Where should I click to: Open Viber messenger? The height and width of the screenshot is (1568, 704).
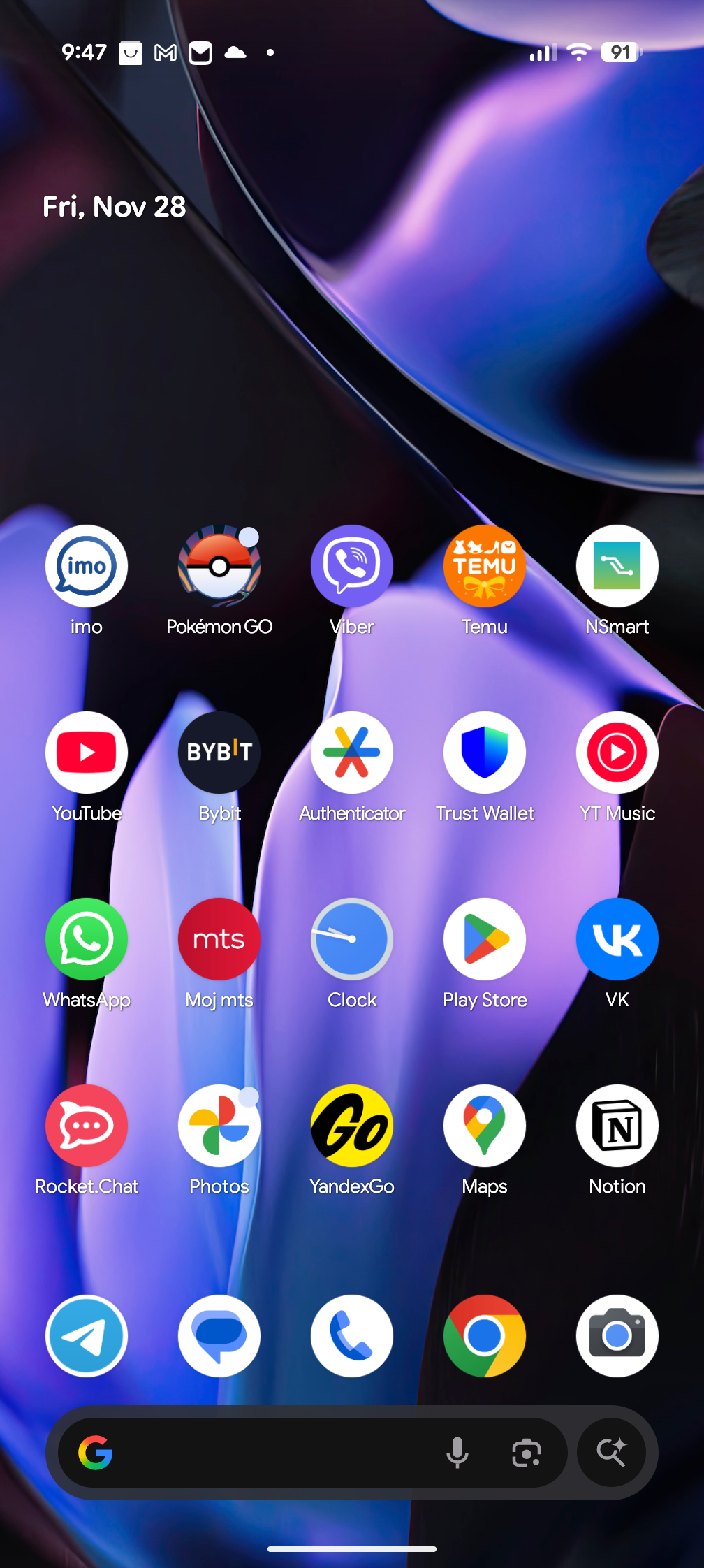point(352,566)
